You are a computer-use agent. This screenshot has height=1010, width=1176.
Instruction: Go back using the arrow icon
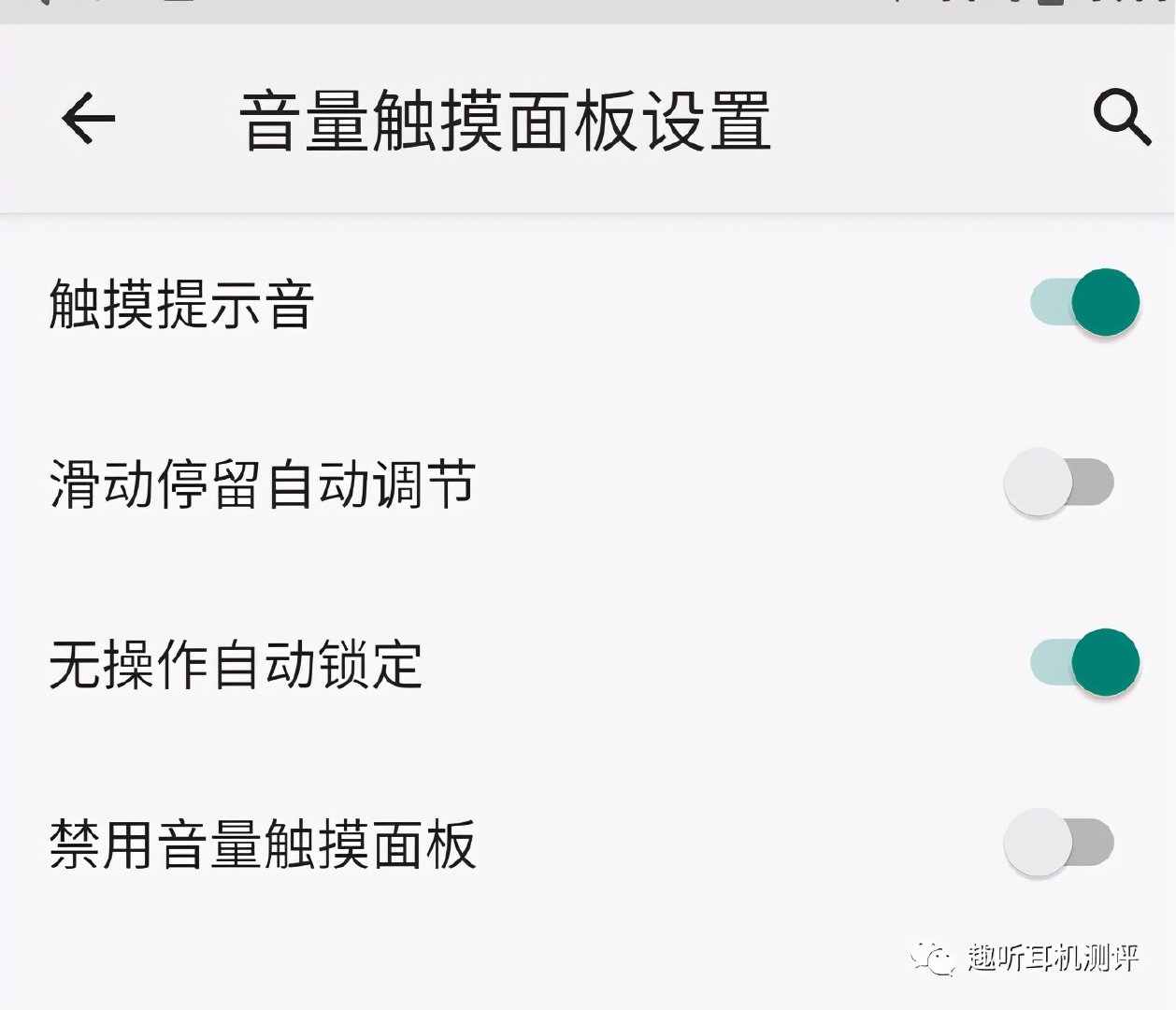[x=88, y=119]
